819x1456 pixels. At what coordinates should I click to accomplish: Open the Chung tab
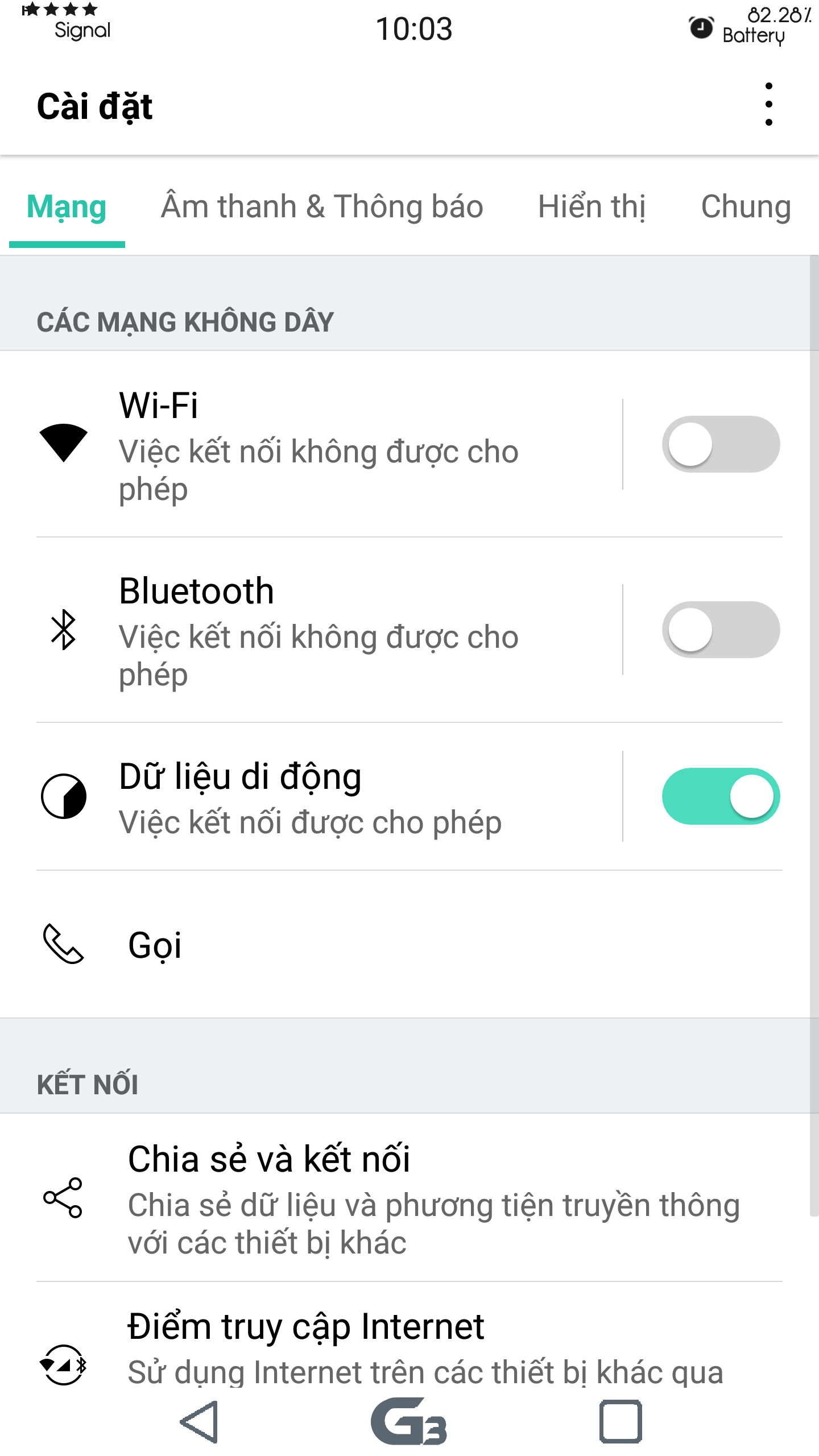(x=746, y=206)
